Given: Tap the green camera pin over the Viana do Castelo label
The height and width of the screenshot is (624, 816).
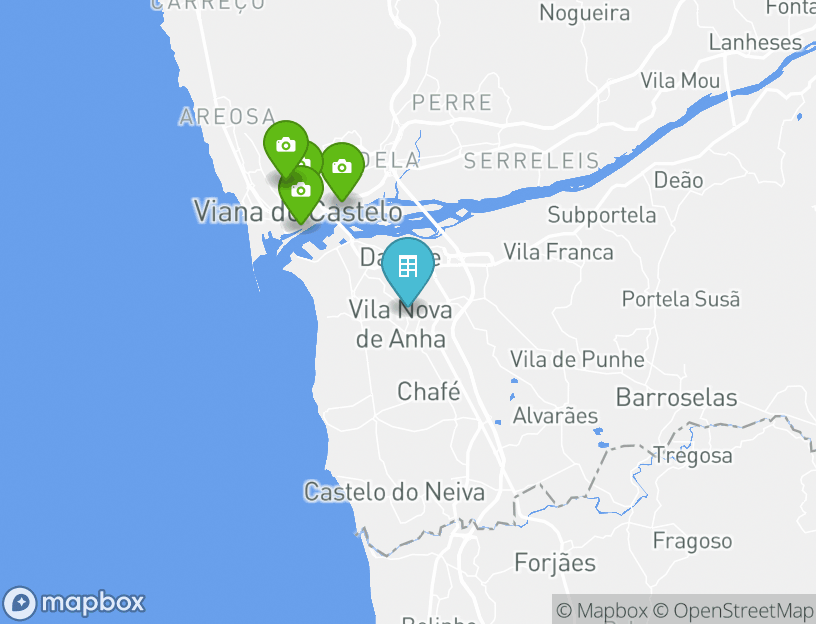Looking at the screenshot, I should pyautogui.click(x=301, y=191).
